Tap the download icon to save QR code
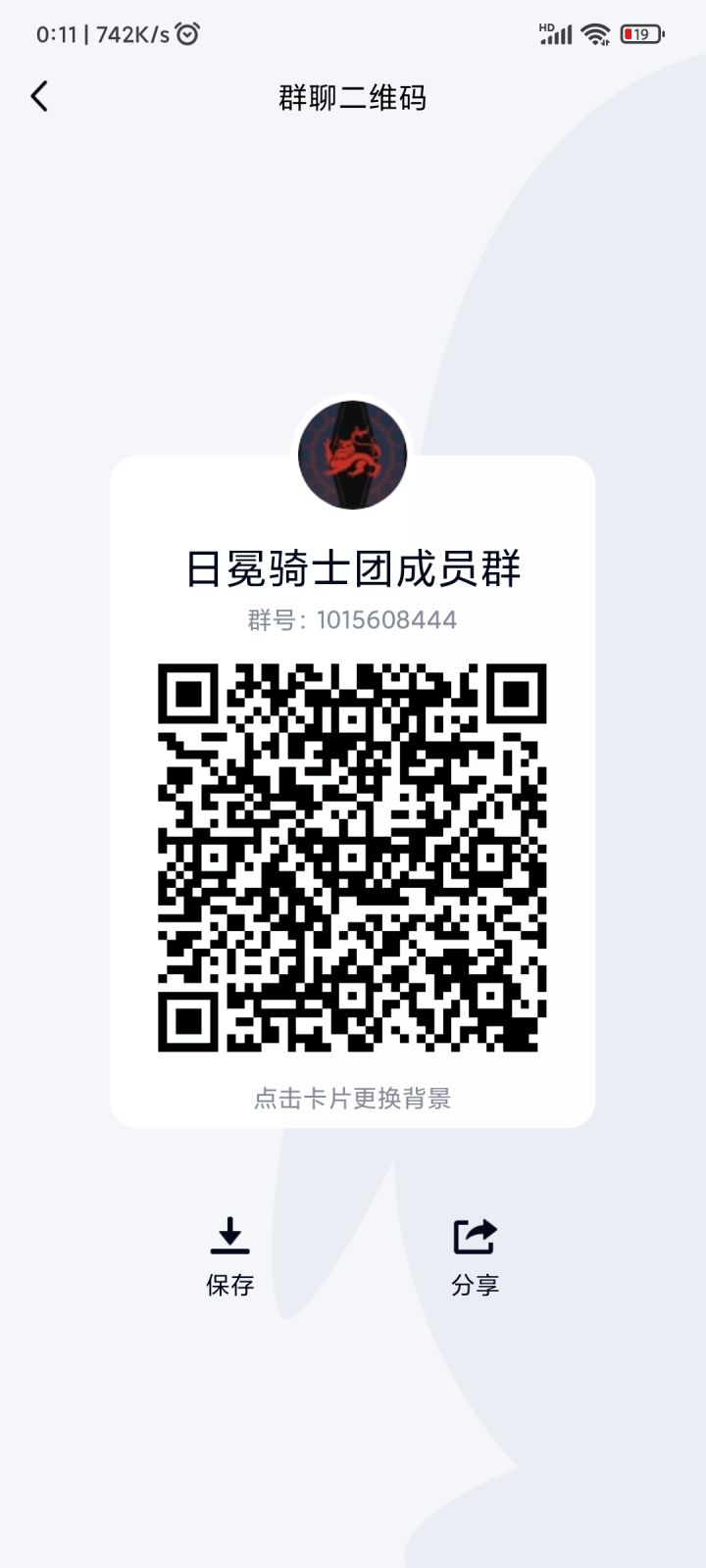This screenshot has width=706, height=1568. 229,1237
